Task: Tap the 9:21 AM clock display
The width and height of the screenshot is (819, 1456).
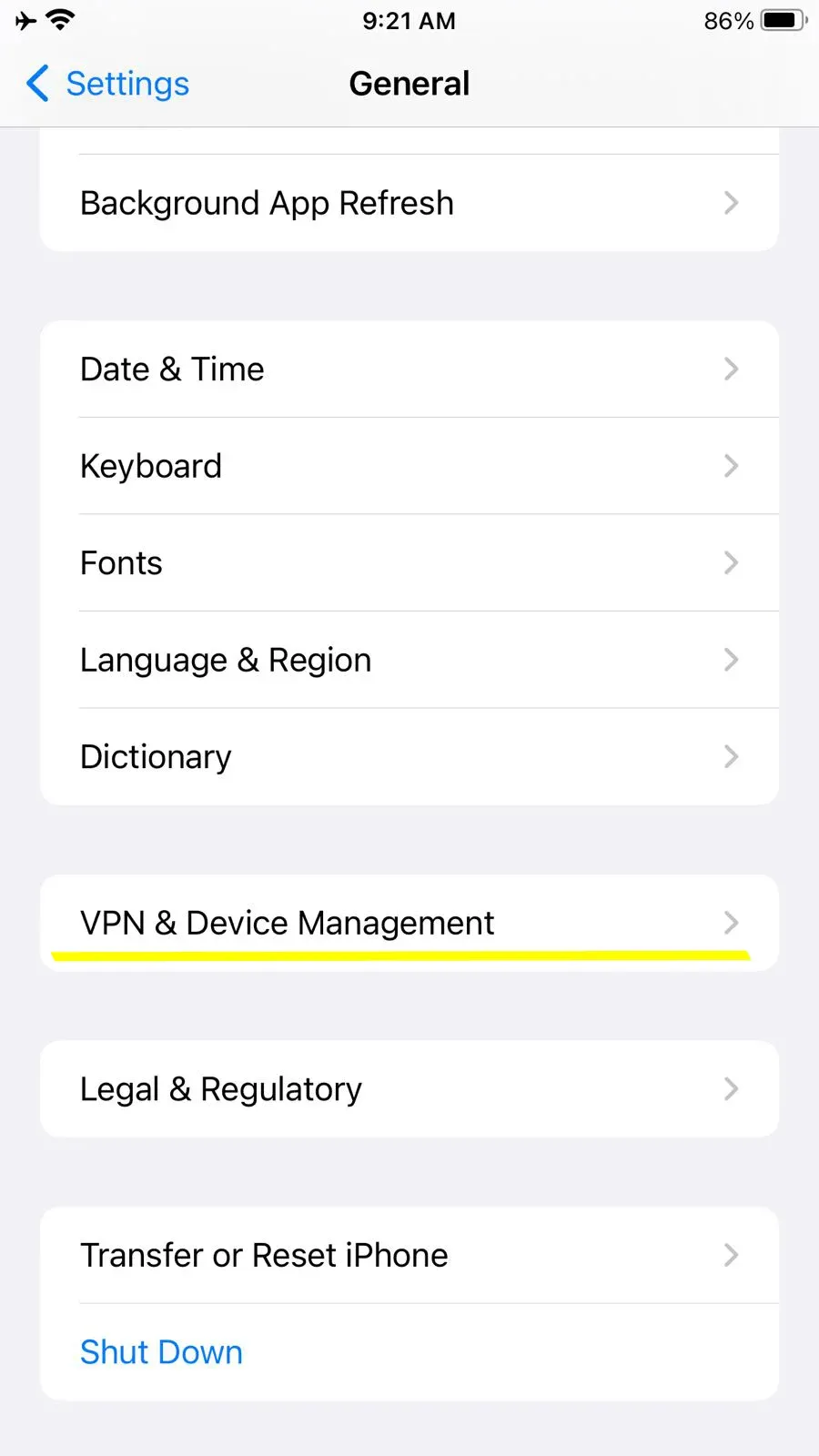Action: click(x=409, y=21)
